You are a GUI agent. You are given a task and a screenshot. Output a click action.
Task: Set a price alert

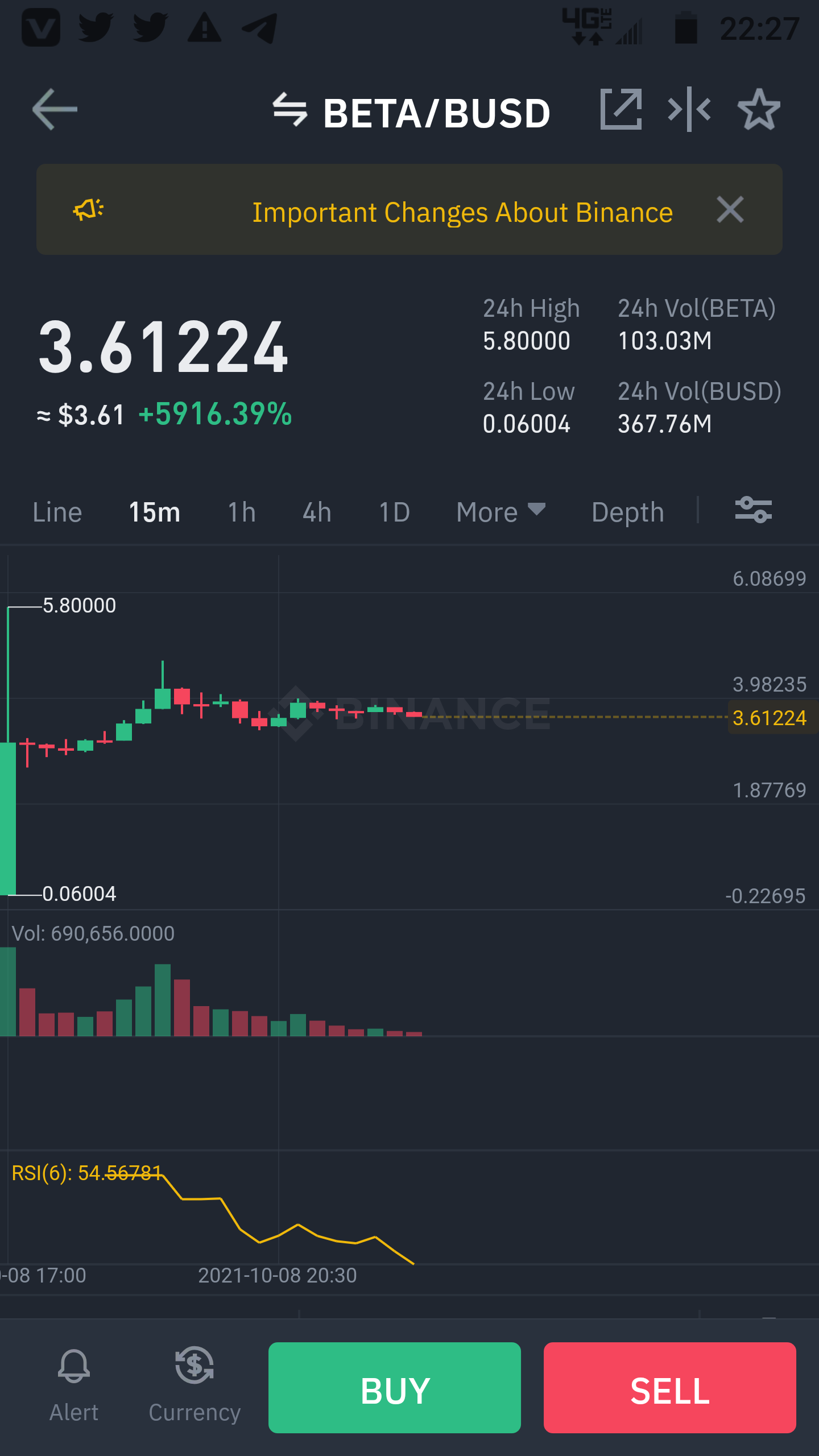coord(74,1387)
